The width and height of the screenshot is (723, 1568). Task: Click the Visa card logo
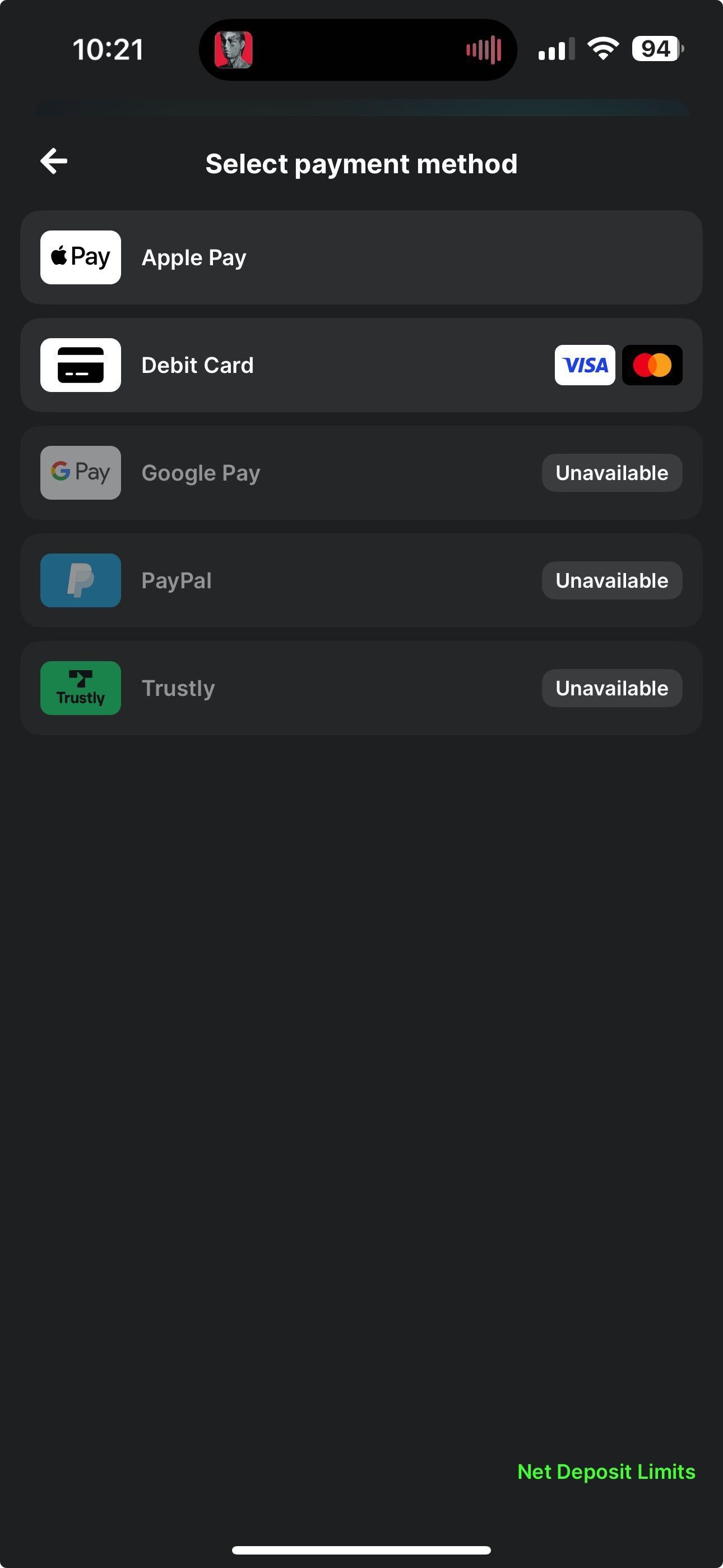click(584, 365)
